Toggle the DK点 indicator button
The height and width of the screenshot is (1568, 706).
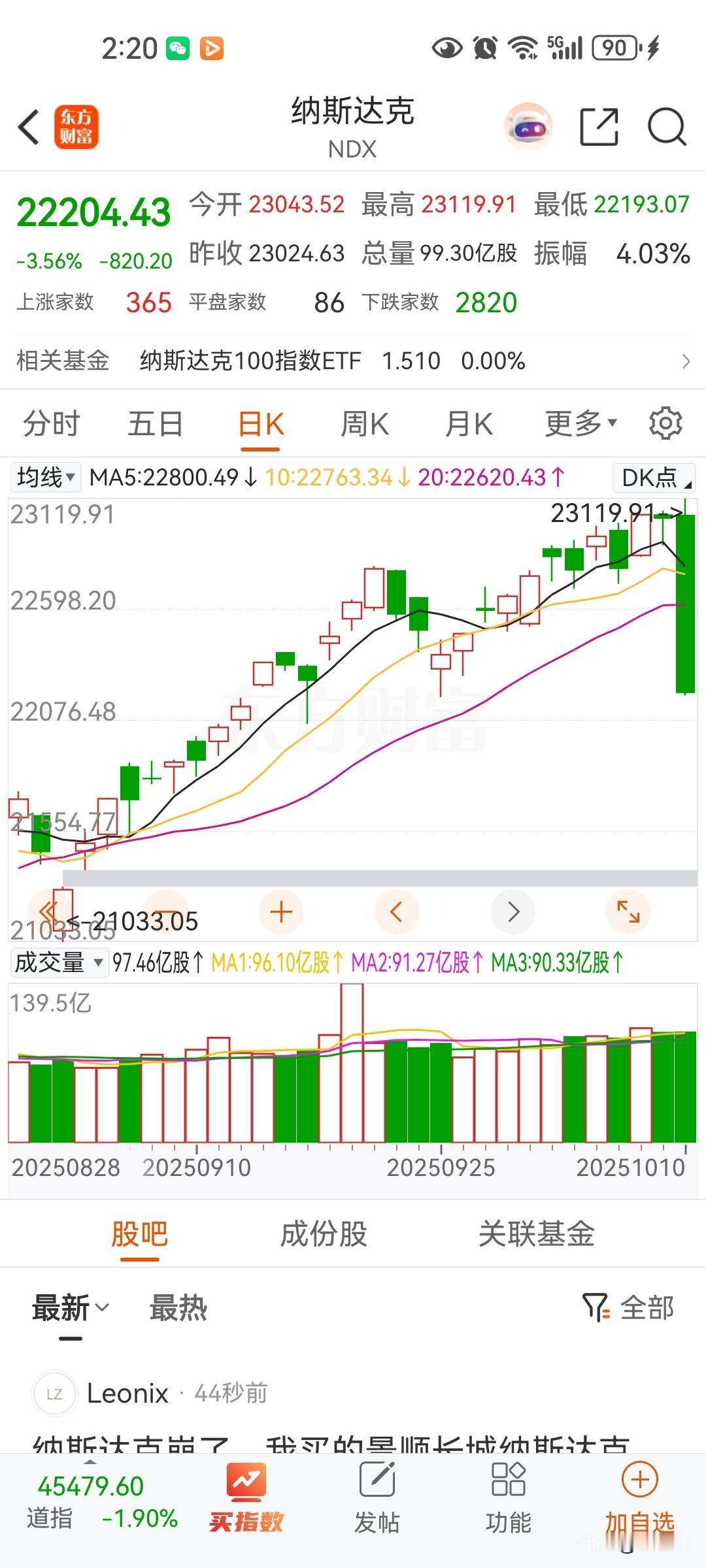tap(654, 478)
